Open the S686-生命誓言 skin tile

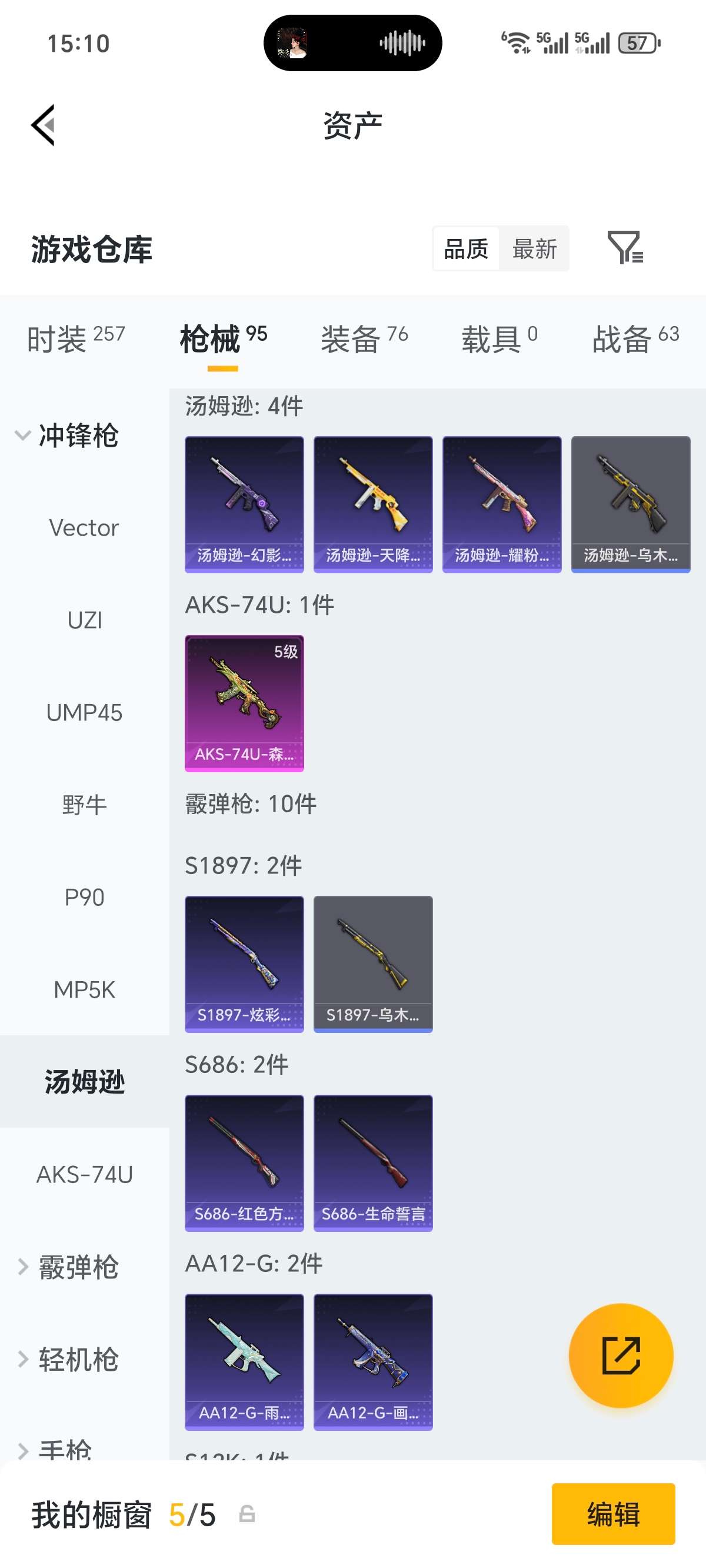tap(372, 1162)
